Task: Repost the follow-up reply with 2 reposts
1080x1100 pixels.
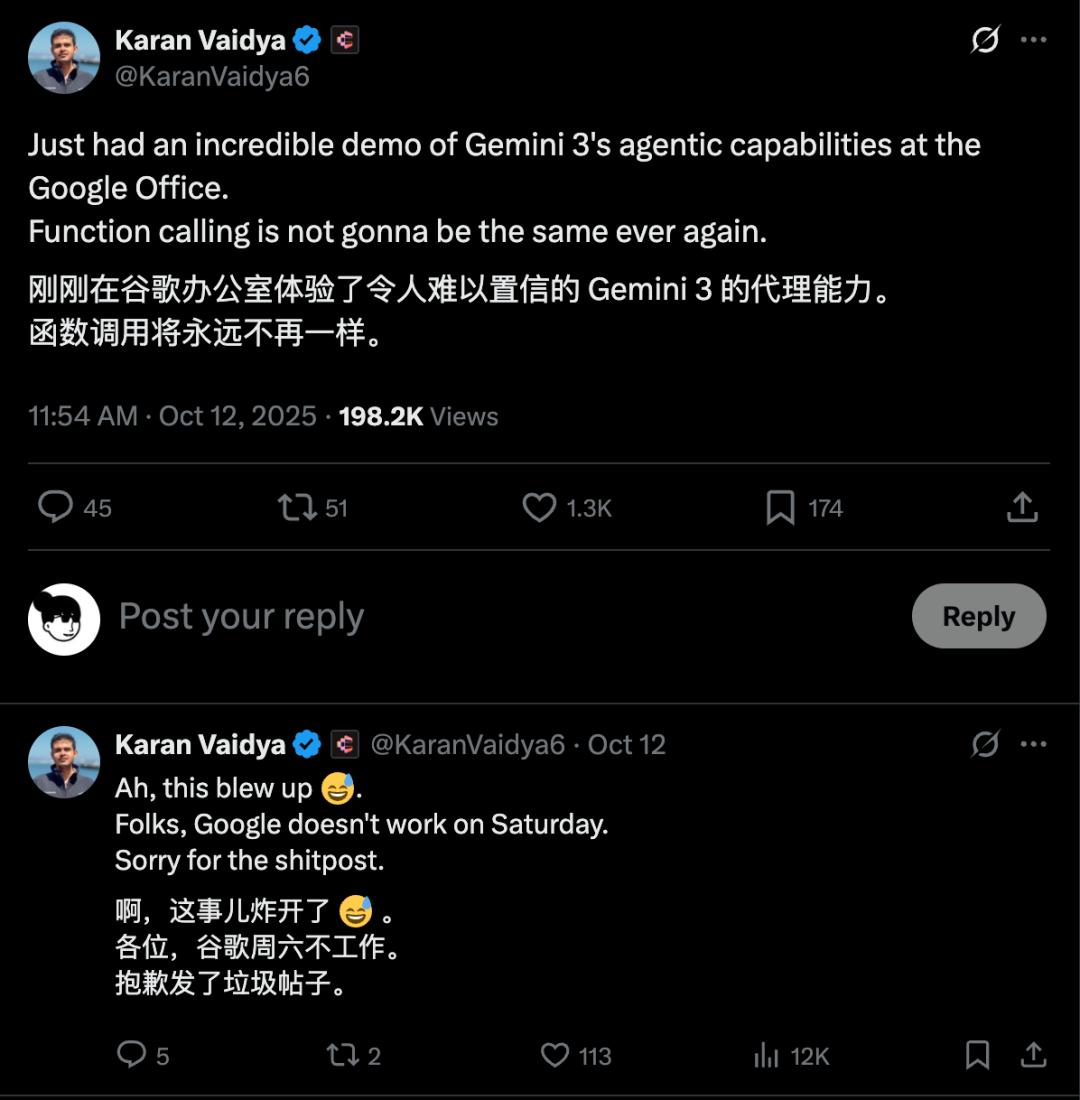Action: coord(343,1055)
